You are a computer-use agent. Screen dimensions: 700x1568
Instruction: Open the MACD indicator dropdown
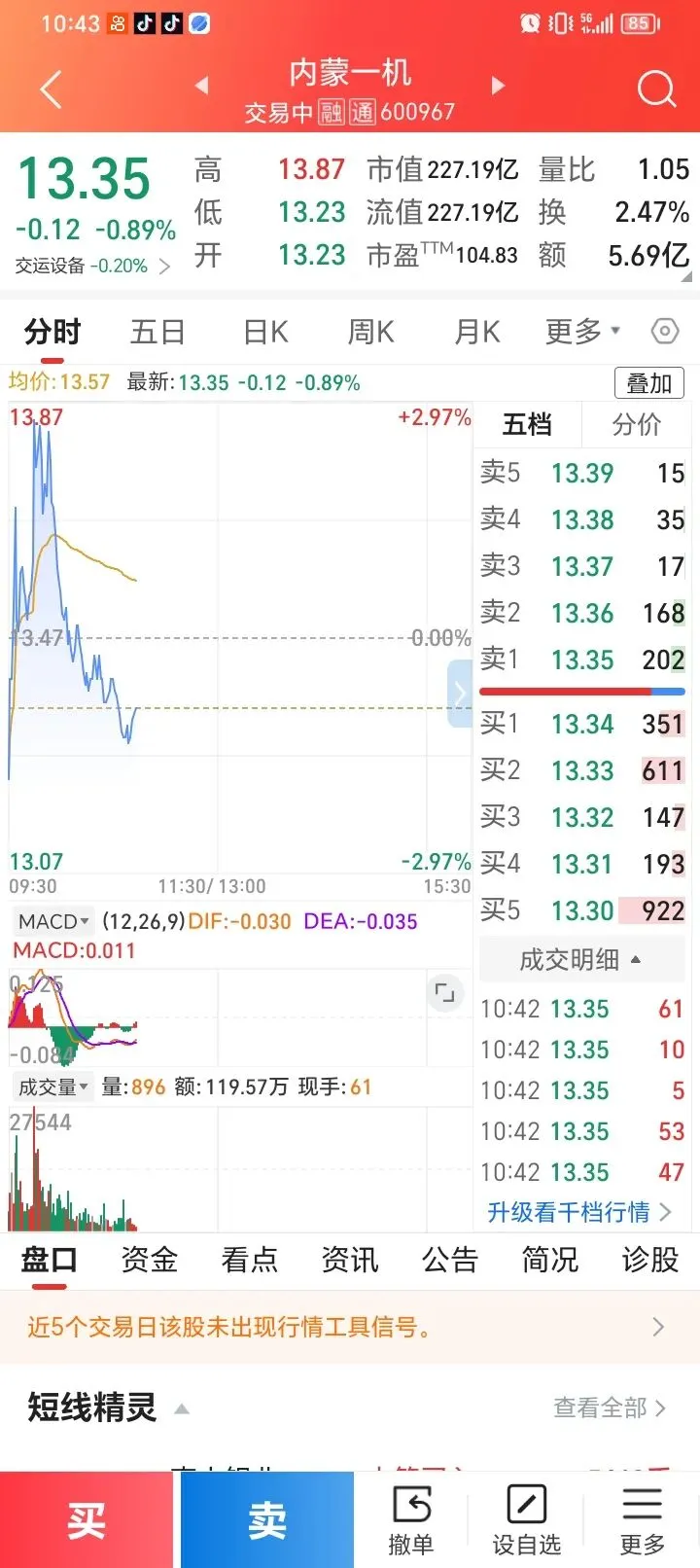(53, 921)
